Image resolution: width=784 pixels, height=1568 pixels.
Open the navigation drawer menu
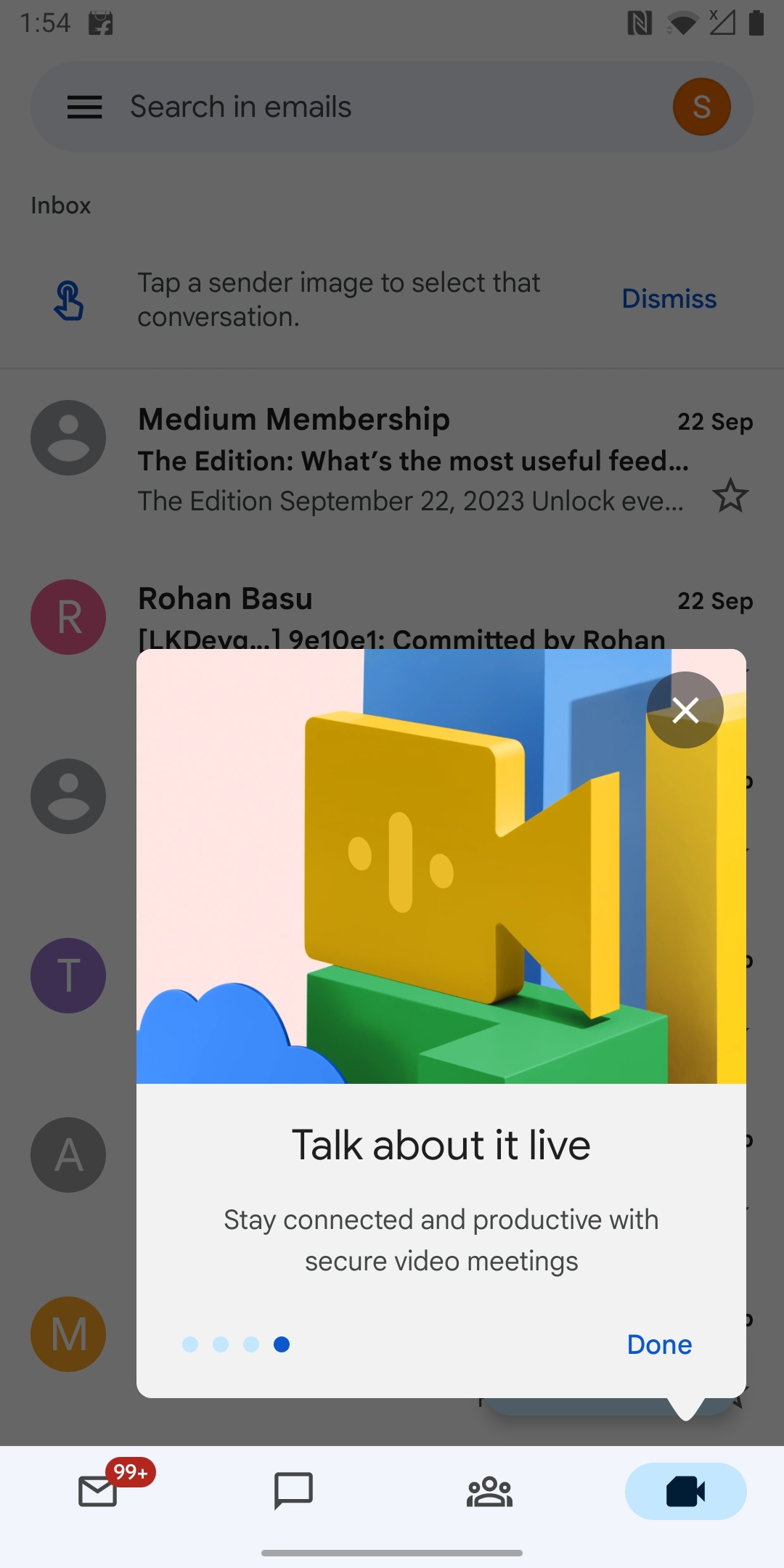point(84,107)
